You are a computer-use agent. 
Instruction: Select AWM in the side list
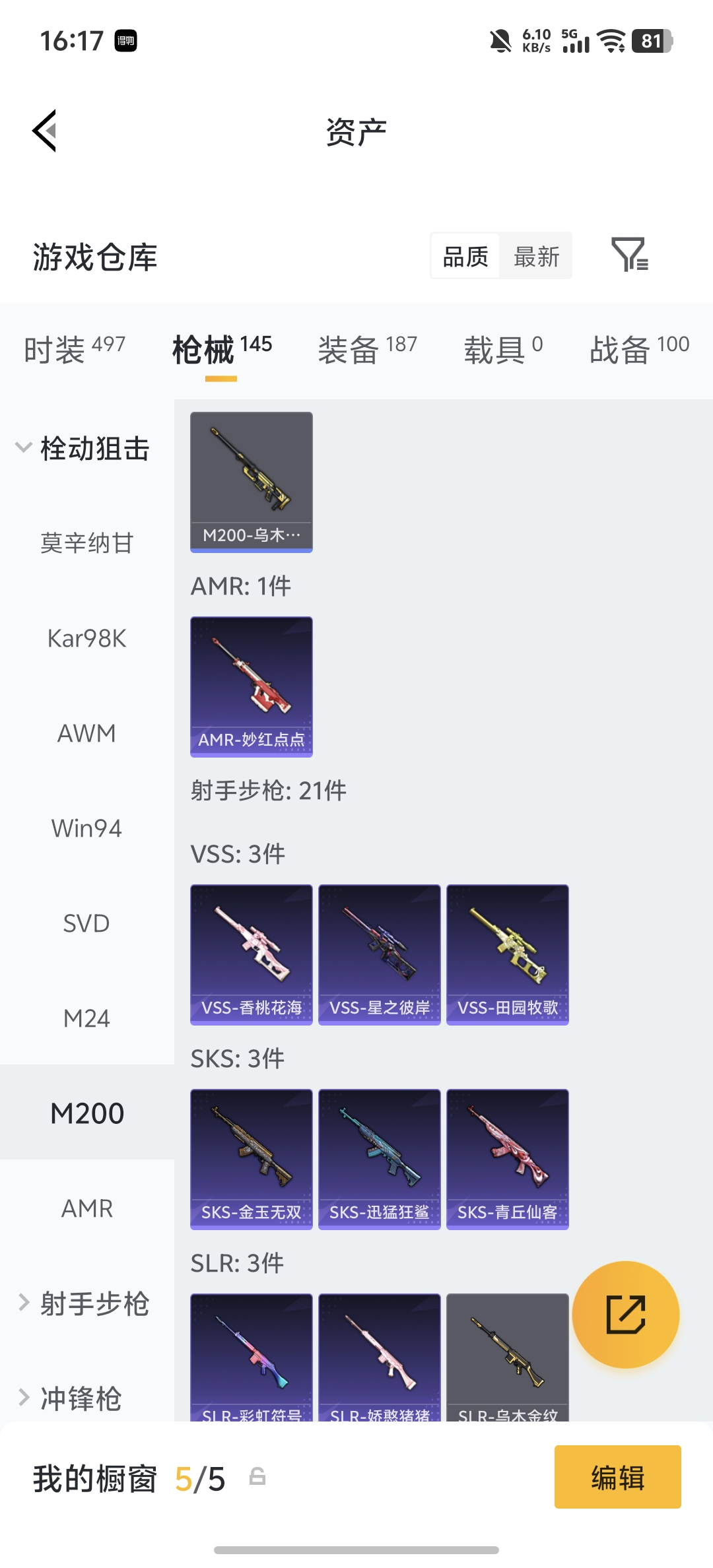(86, 734)
